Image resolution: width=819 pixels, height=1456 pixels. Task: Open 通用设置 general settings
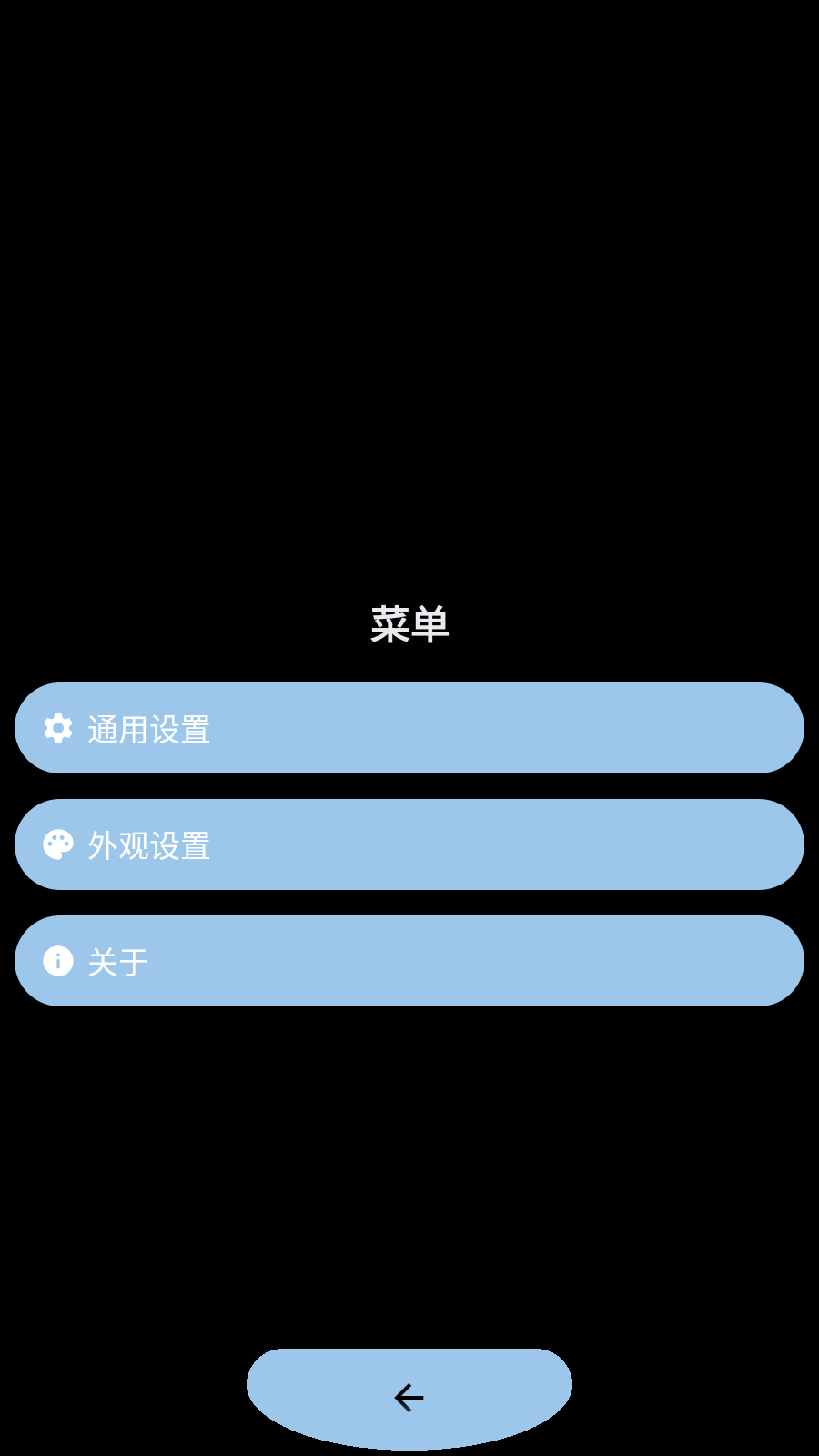(x=409, y=728)
